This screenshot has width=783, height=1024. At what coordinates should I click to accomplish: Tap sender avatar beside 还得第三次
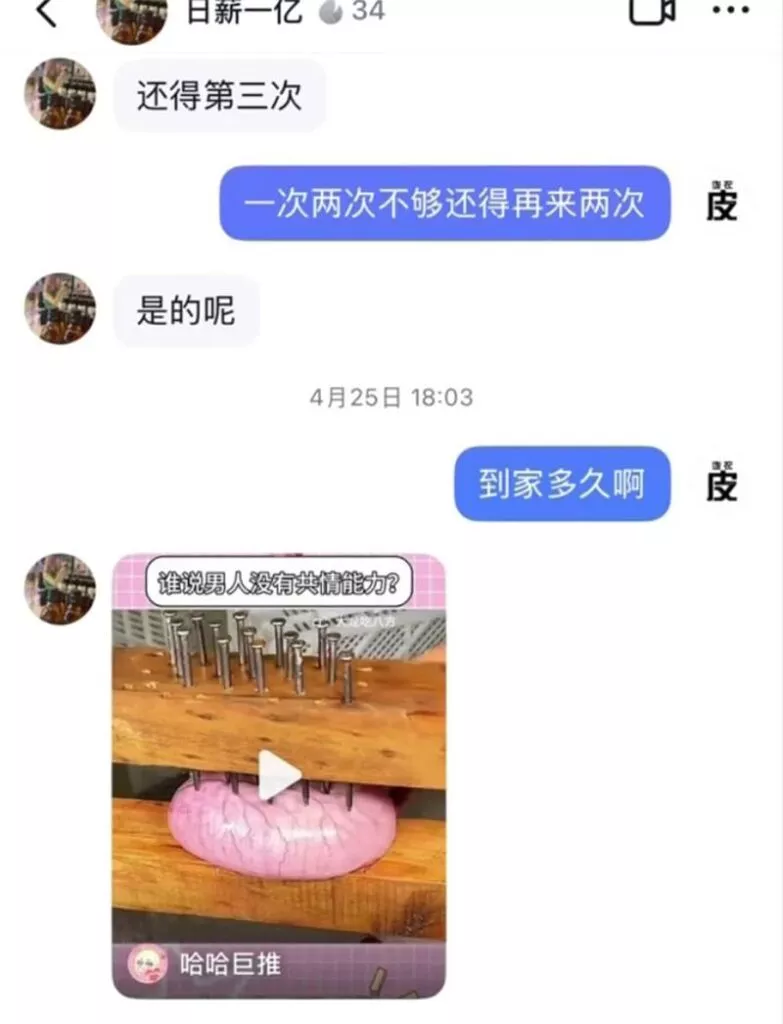61,94
